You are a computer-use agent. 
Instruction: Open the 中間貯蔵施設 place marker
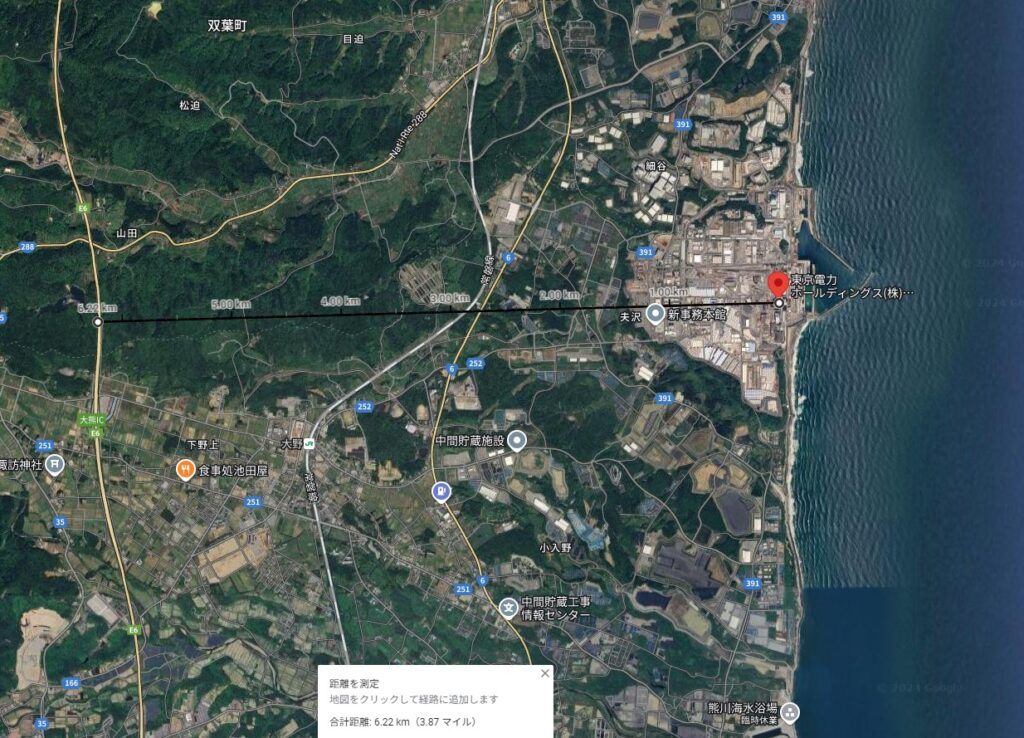click(517, 440)
